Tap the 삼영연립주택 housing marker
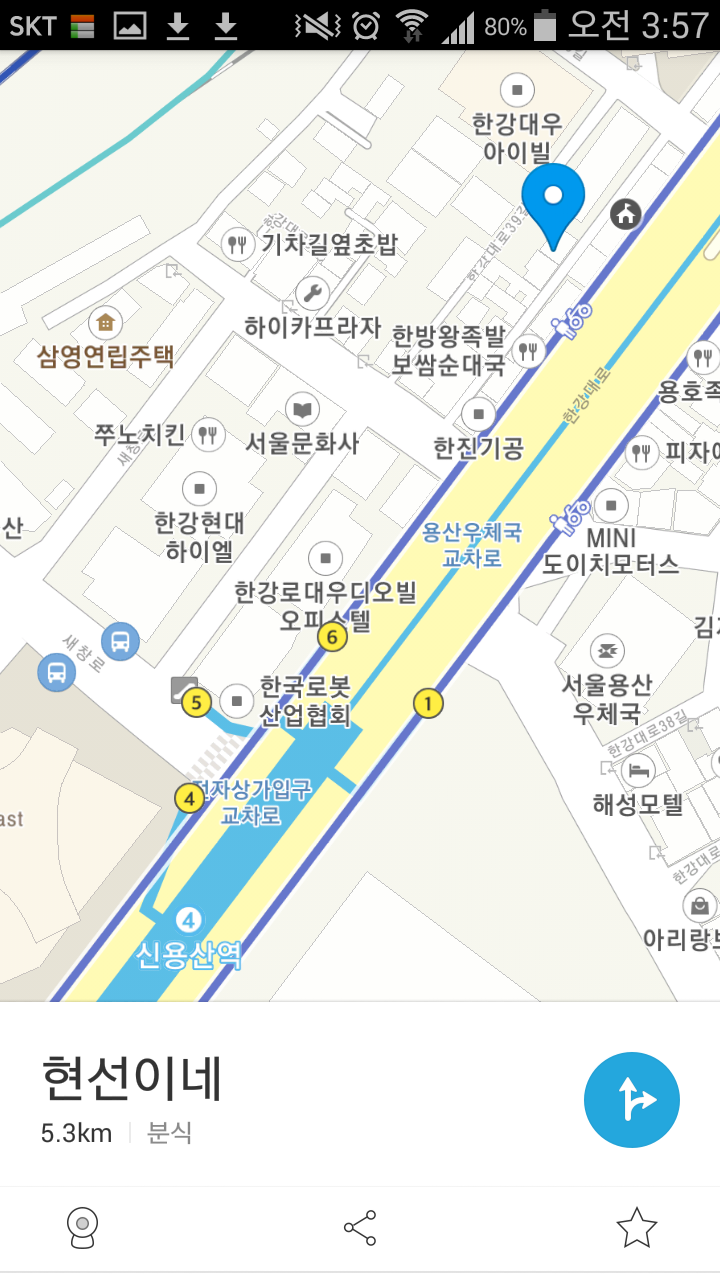 click(x=105, y=323)
